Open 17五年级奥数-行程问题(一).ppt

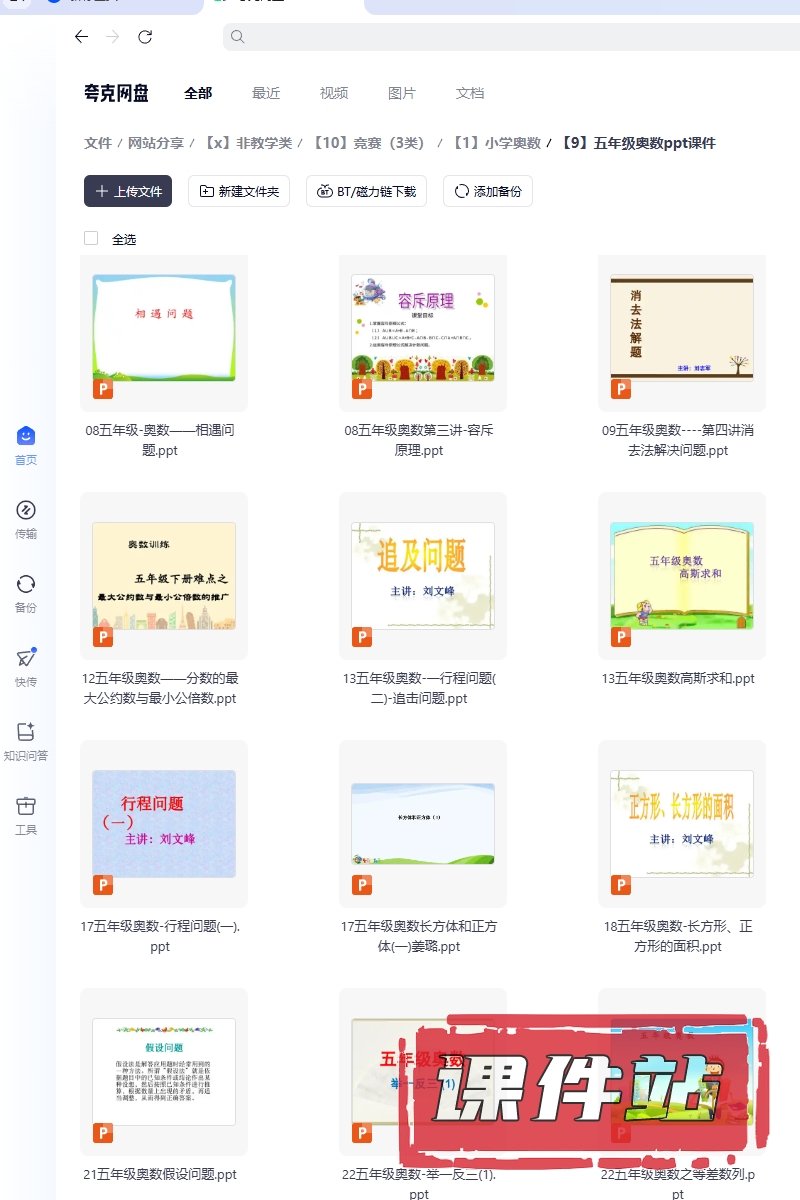click(x=163, y=823)
